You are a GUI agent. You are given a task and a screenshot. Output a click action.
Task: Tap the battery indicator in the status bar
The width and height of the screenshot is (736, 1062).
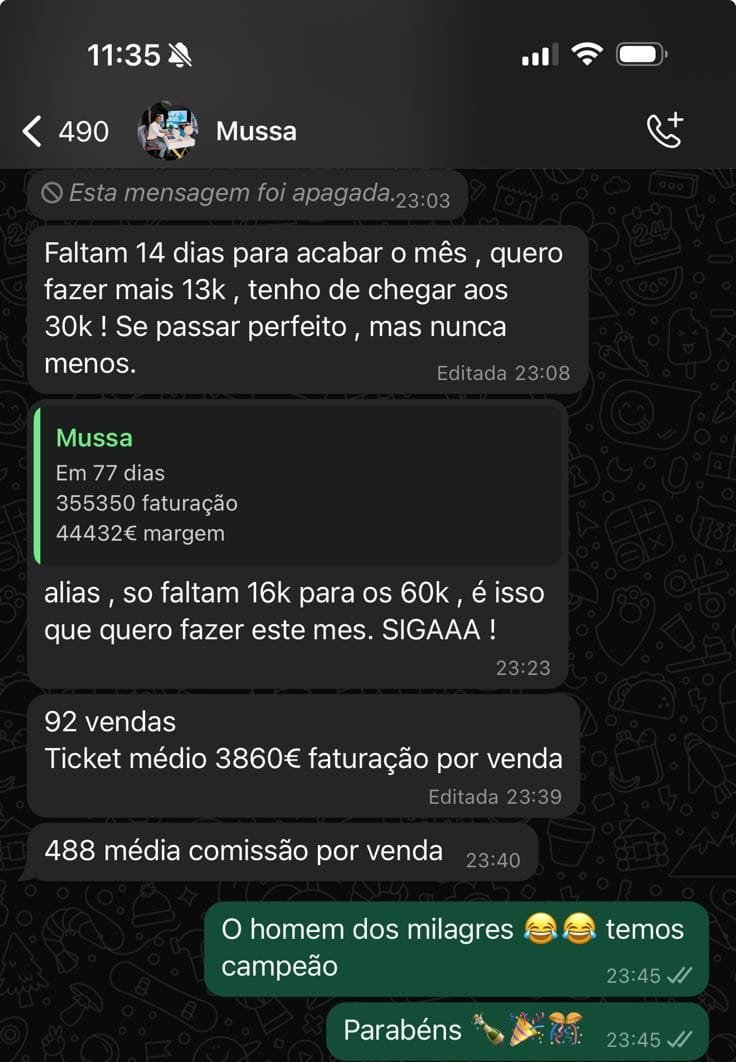[x=643, y=55]
